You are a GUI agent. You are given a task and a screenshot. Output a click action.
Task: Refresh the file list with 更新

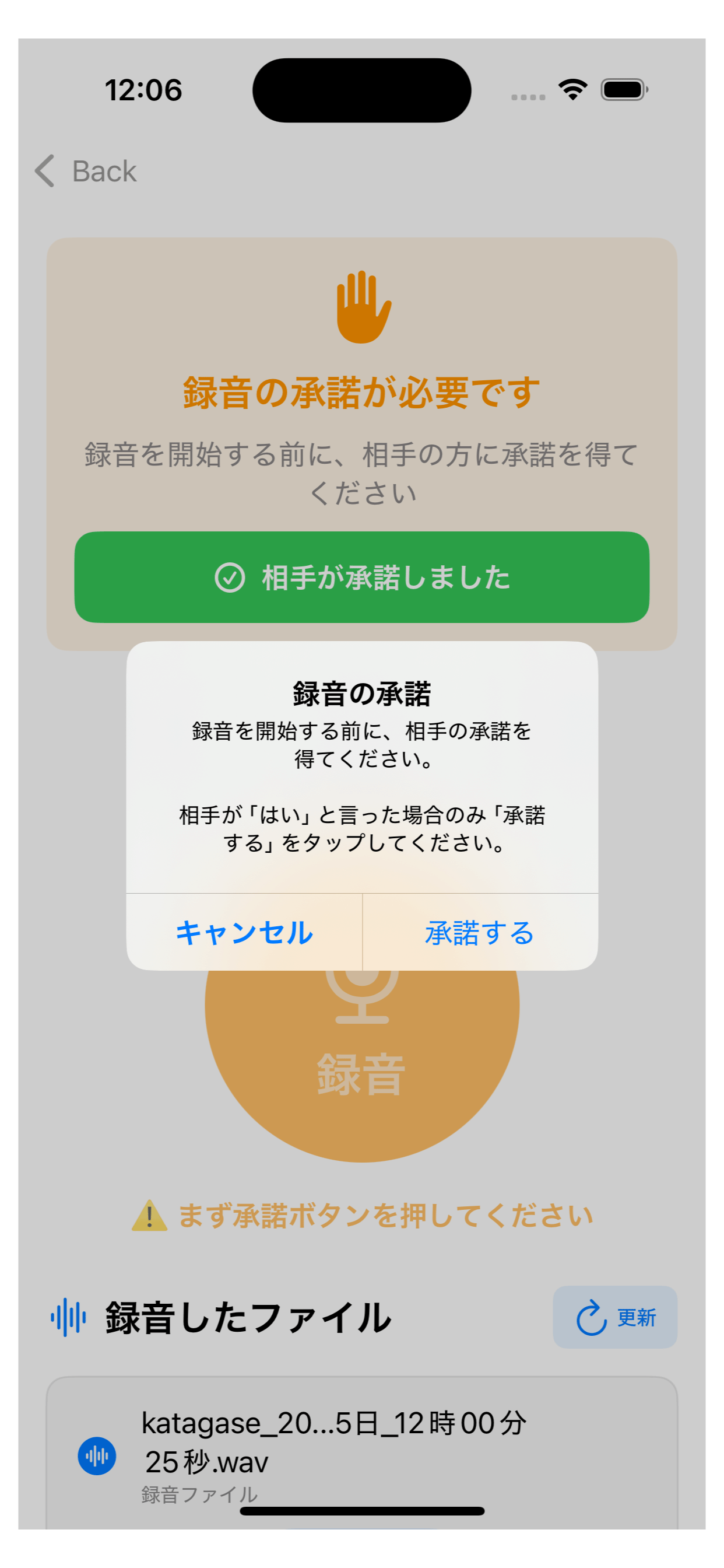(614, 1317)
